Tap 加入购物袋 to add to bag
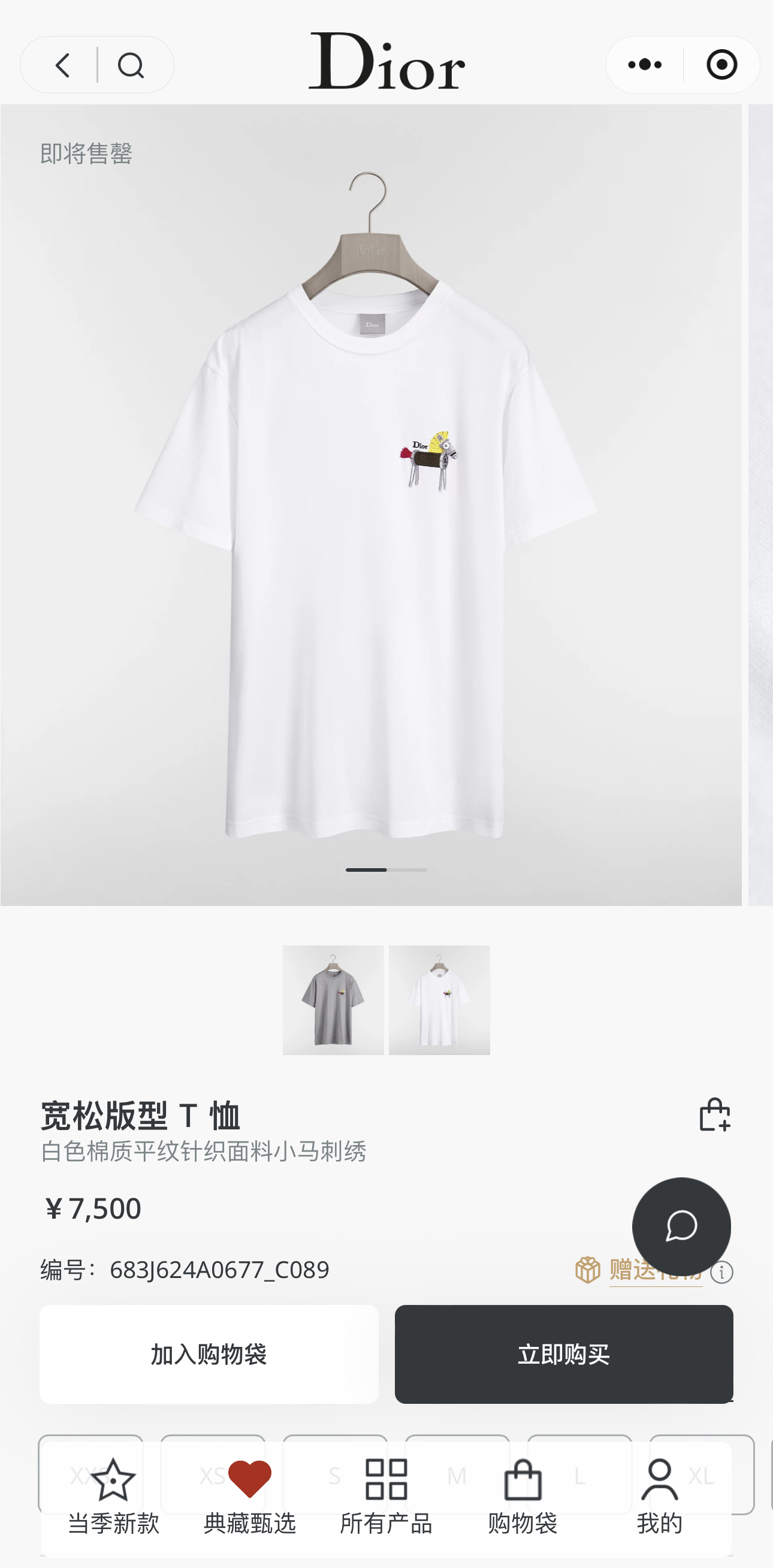Image resolution: width=773 pixels, height=1568 pixels. pos(209,1354)
